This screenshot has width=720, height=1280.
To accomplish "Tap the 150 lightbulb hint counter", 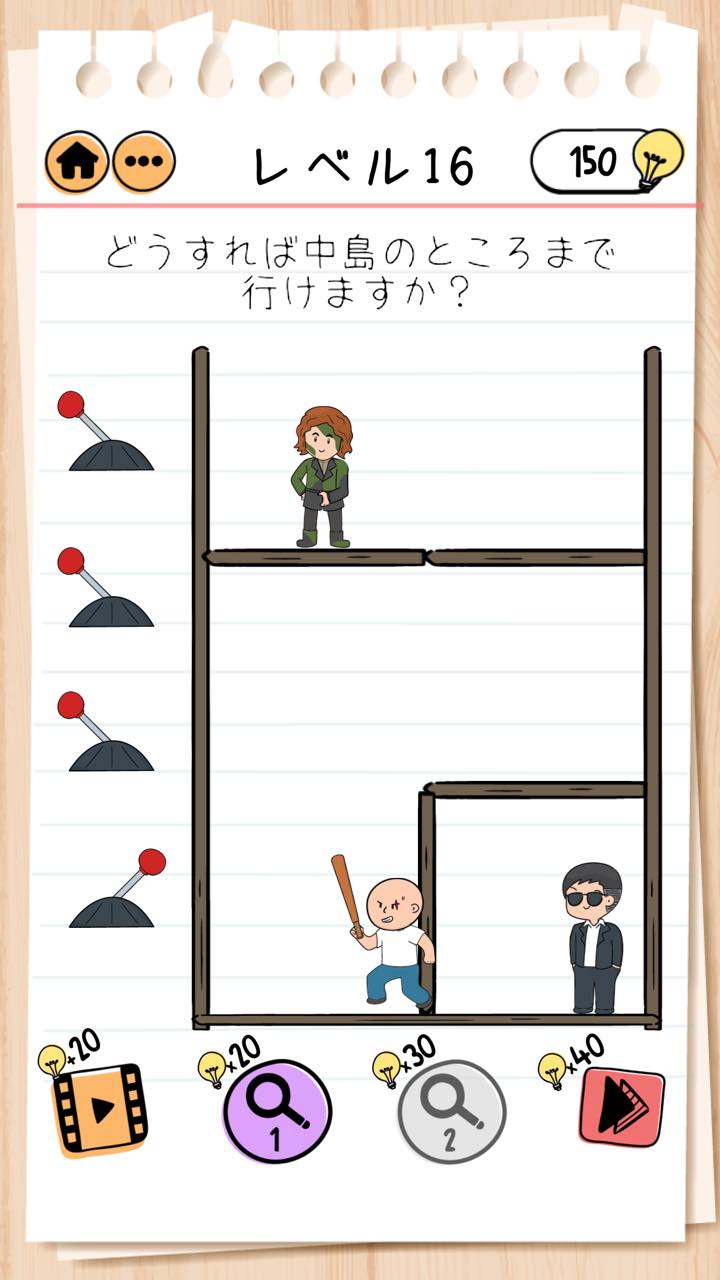I will [606, 160].
